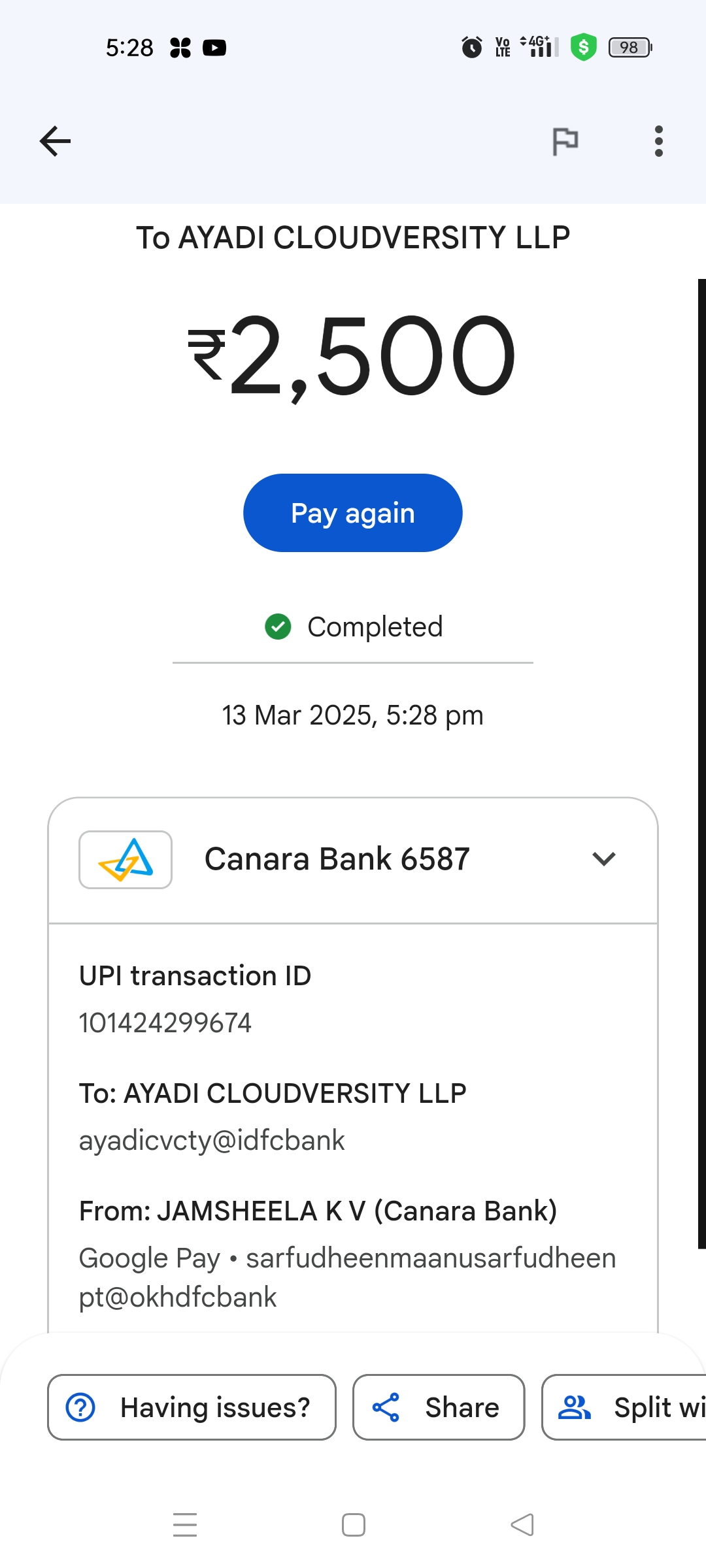Viewport: 706px width, 1568px height.
Task: Expand the Canara Bank 6587 details
Action: [603, 859]
